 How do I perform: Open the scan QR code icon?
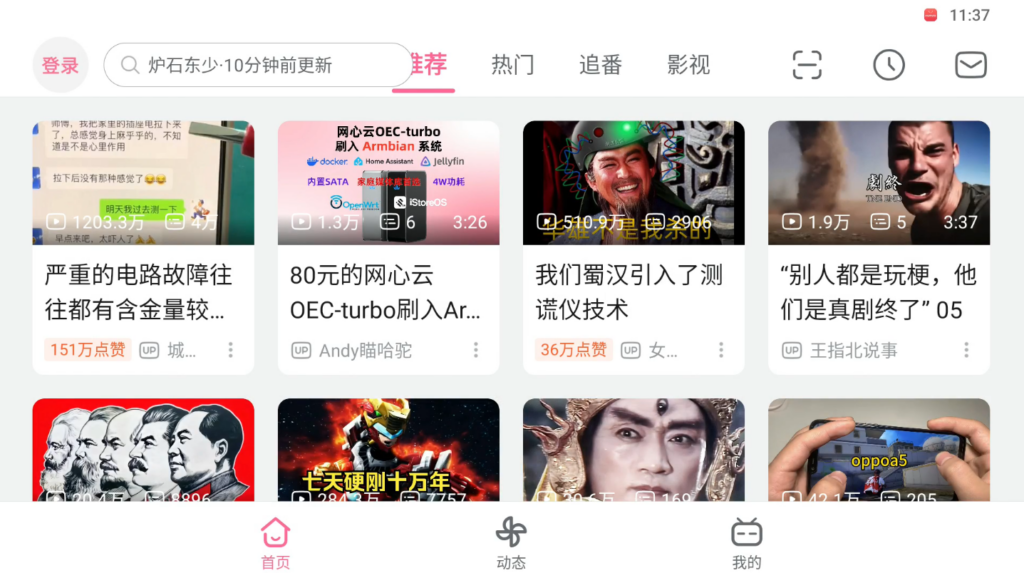[x=807, y=66]
